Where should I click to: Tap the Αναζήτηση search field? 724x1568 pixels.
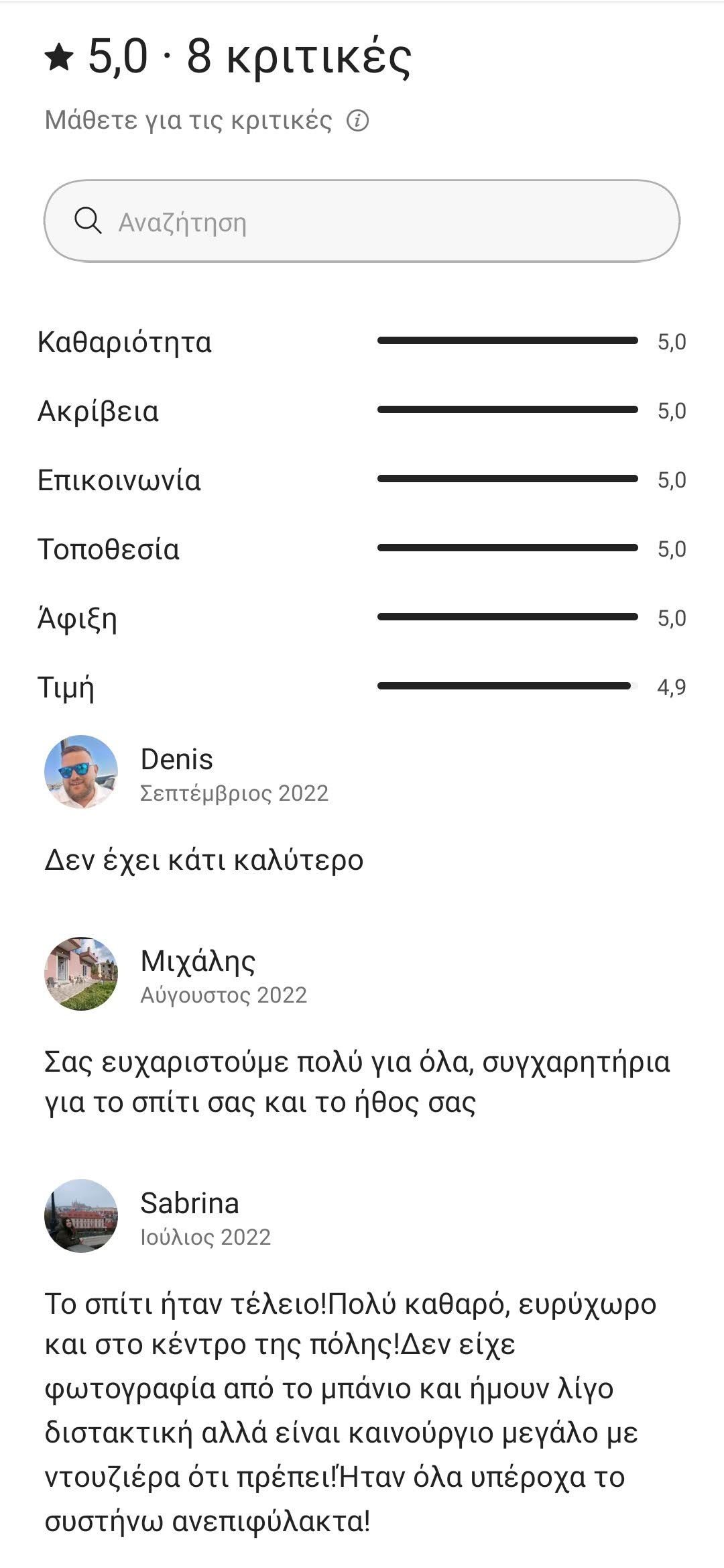362,221
